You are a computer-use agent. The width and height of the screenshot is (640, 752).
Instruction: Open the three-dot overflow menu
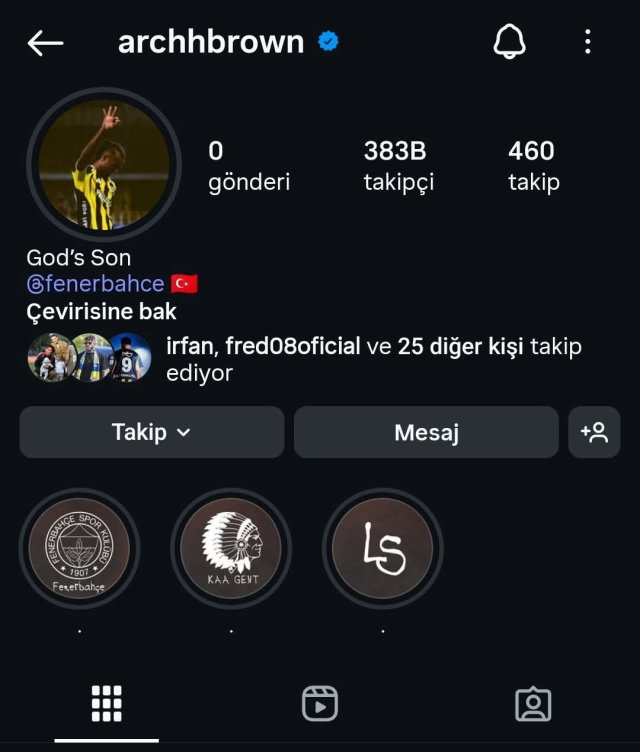click(587, 42)
